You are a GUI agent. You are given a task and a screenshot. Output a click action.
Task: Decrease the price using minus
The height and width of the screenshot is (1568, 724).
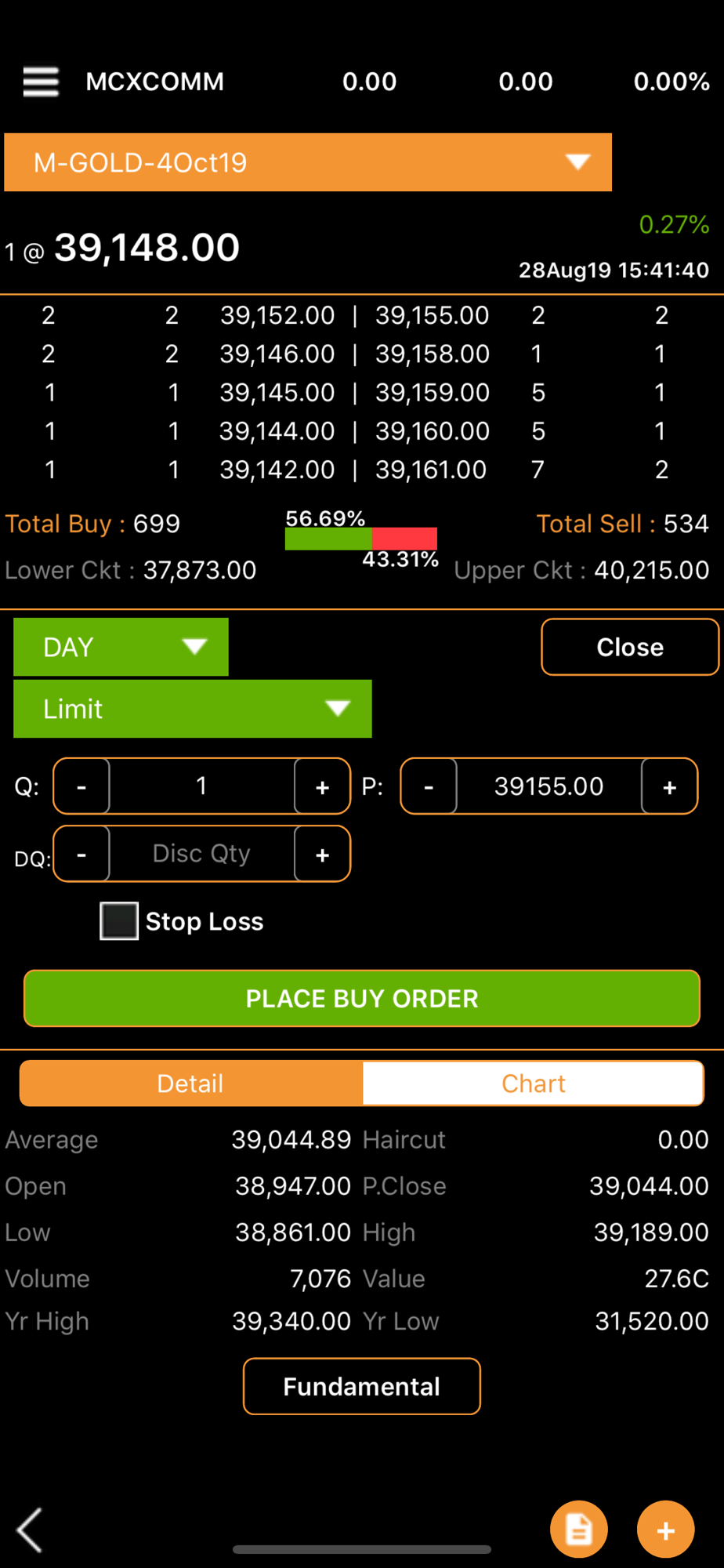click(429, 786)
